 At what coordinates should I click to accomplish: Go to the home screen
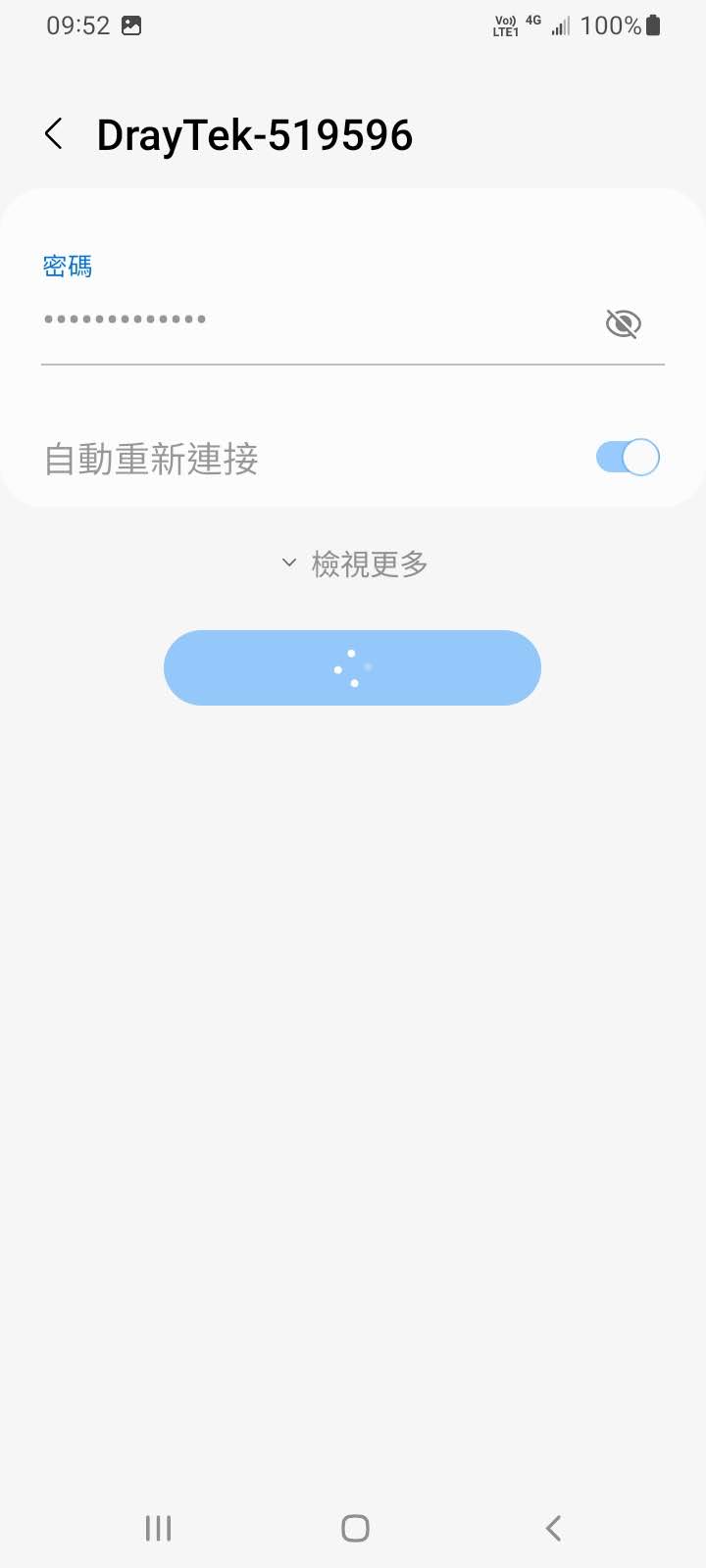point(354,1527)
